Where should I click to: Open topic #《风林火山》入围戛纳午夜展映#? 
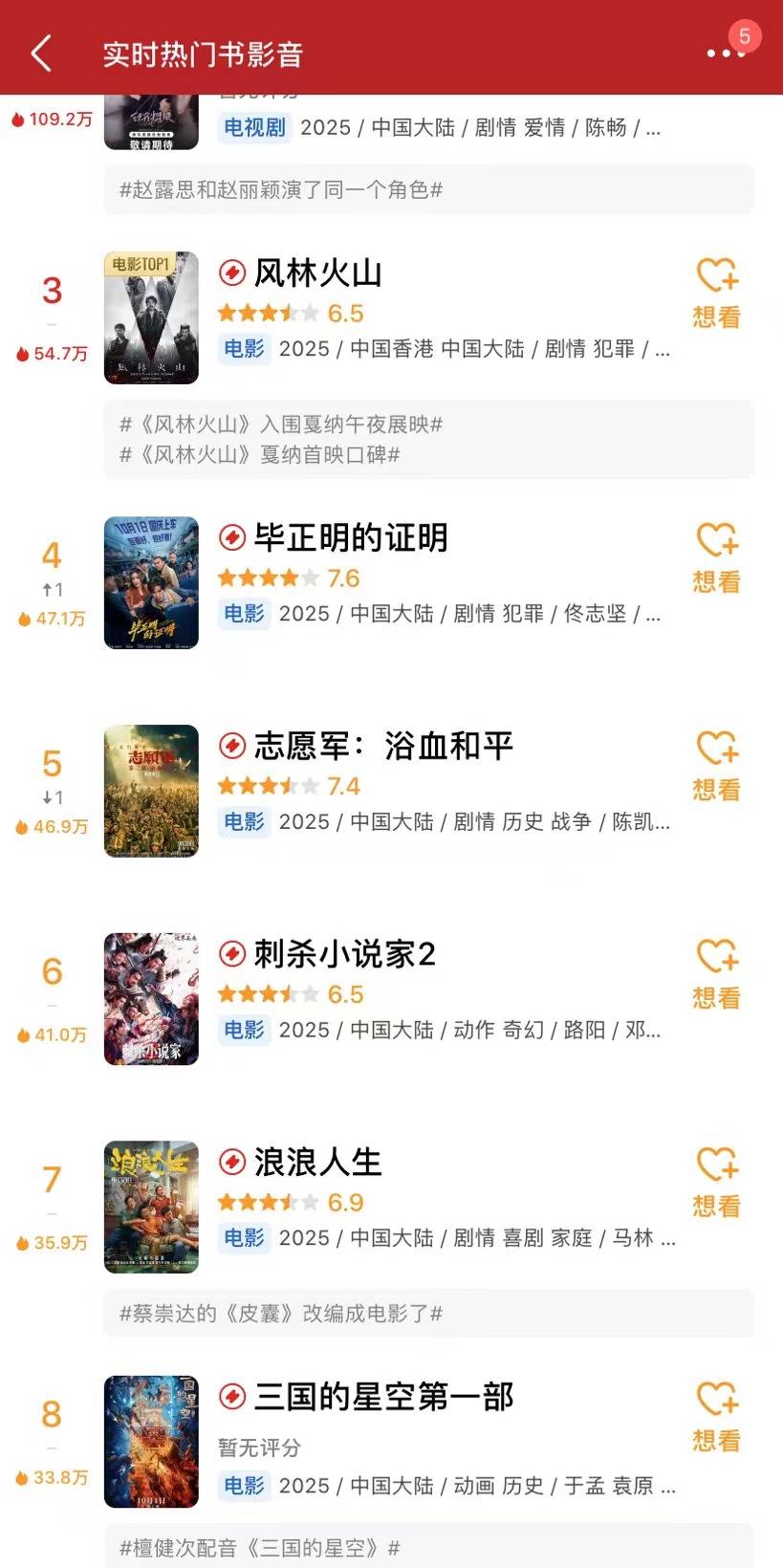(281, 425)
